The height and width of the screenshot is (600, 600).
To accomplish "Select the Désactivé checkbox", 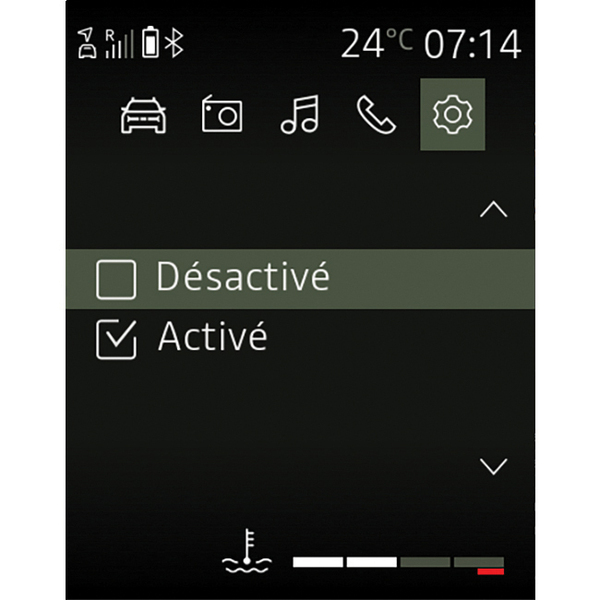I will click(116, 280).
